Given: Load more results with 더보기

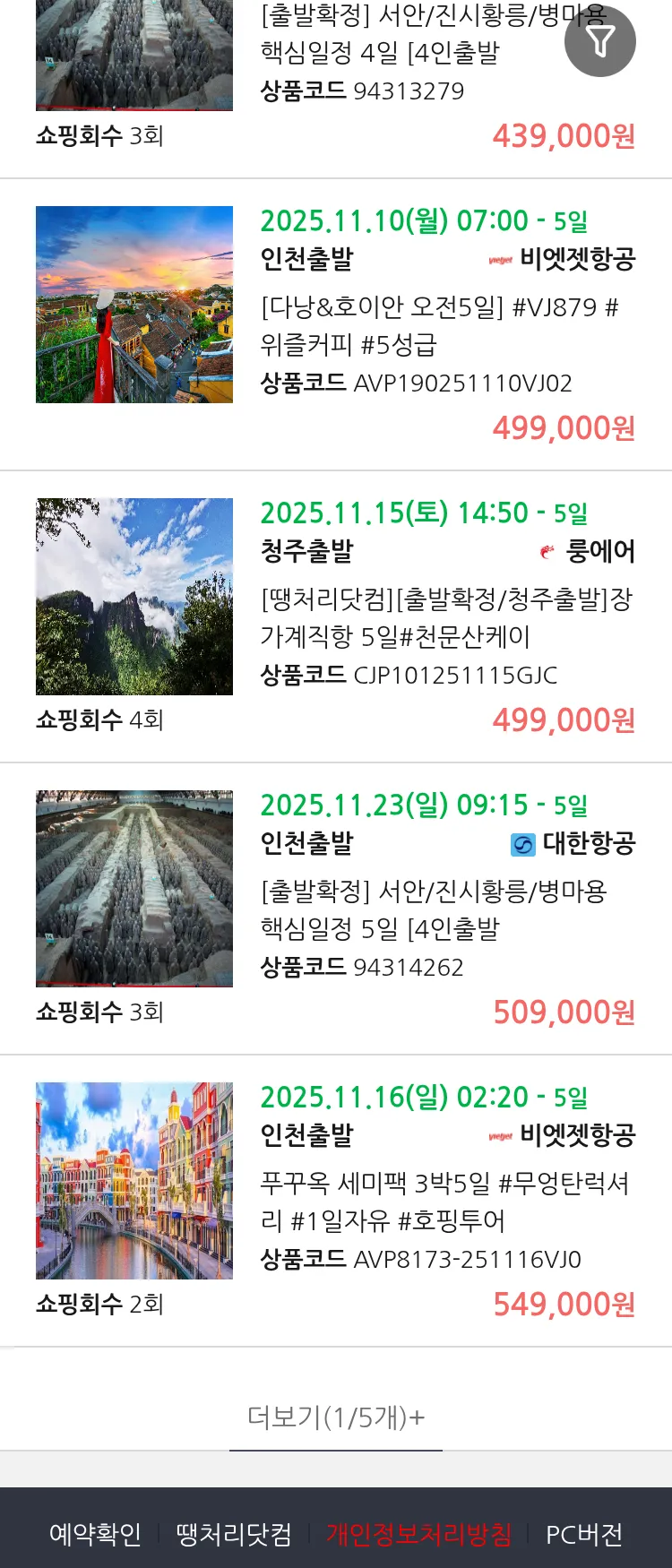Looking at the screenshot, I should coord(336,1417).
